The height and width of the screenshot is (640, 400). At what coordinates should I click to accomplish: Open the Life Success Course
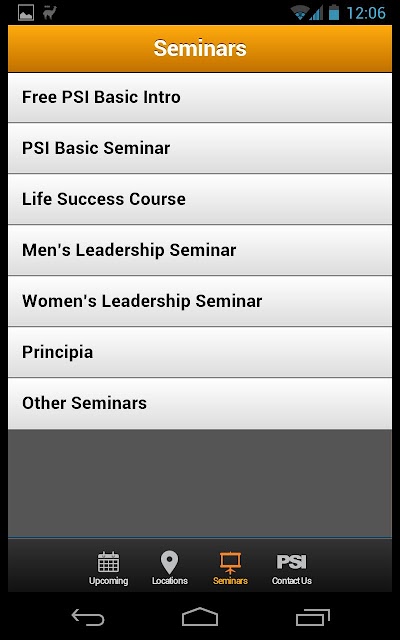[200, 199]
